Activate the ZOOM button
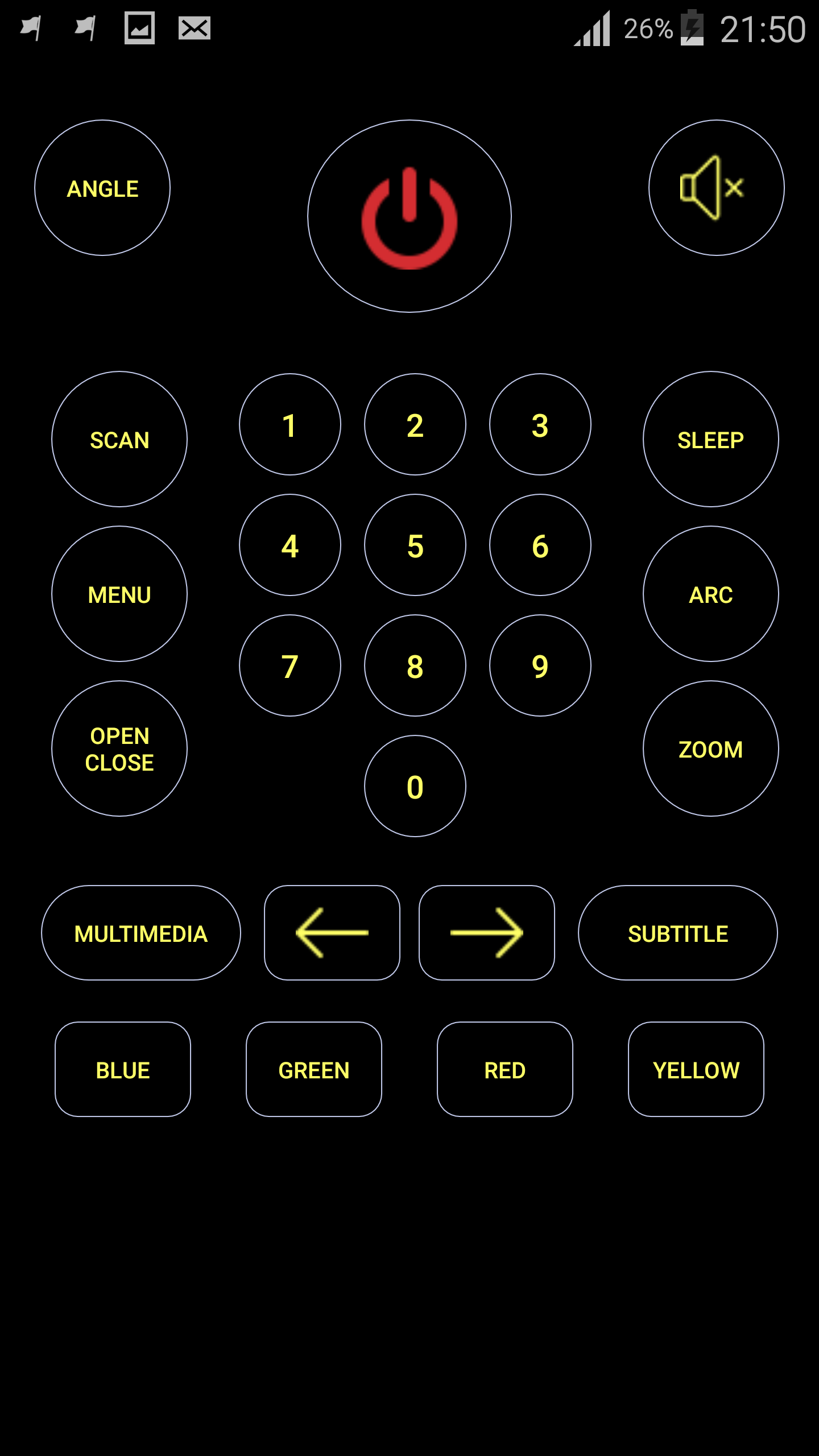Viewport: 819px width, 1456px height. point(710,748)
